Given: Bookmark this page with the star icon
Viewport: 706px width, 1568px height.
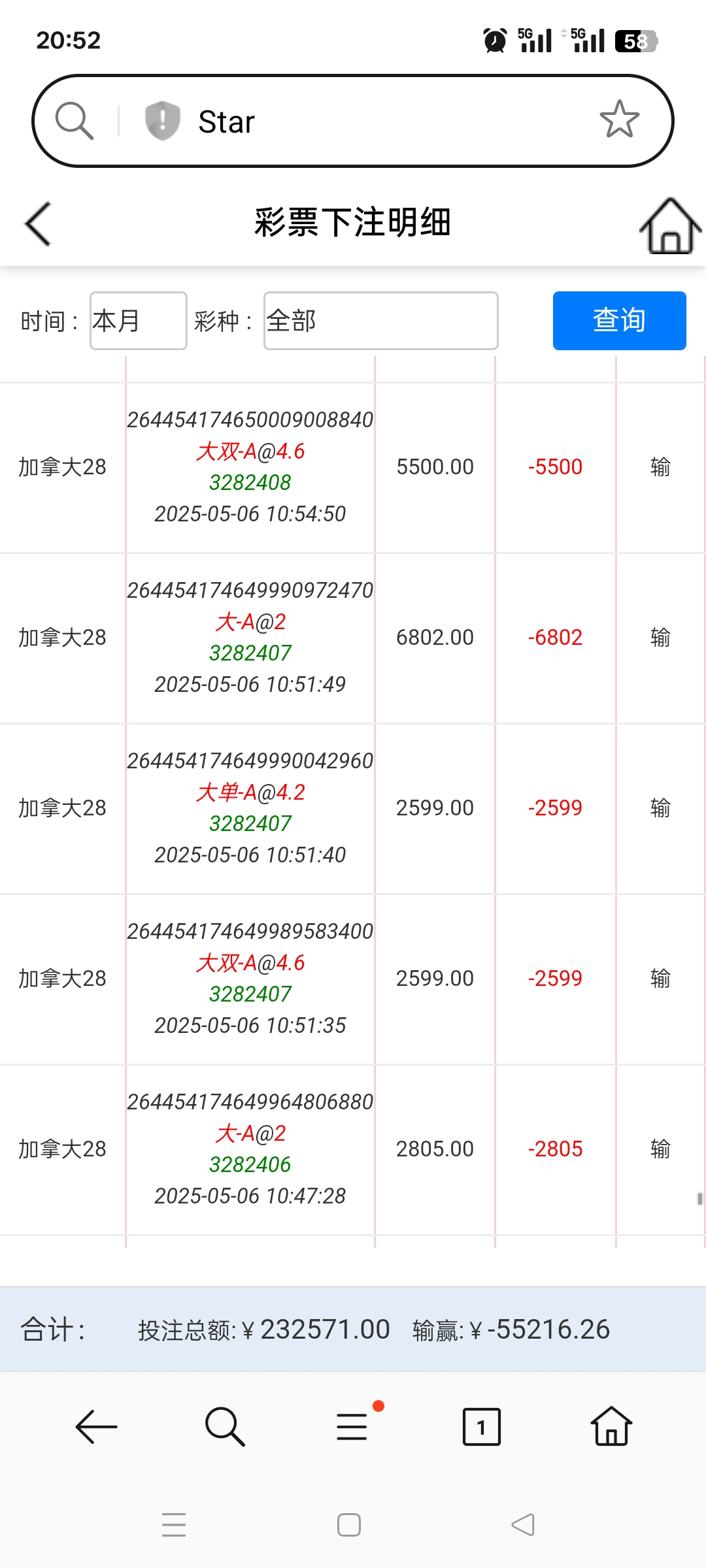Looking at the screenshot, I should pos(618,120).
